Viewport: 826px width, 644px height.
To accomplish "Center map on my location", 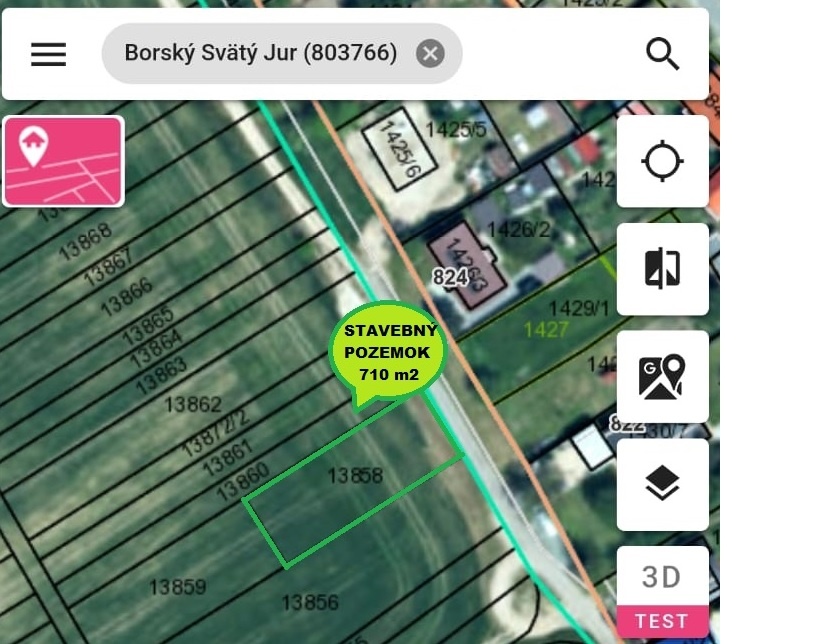I will (663, 161).
